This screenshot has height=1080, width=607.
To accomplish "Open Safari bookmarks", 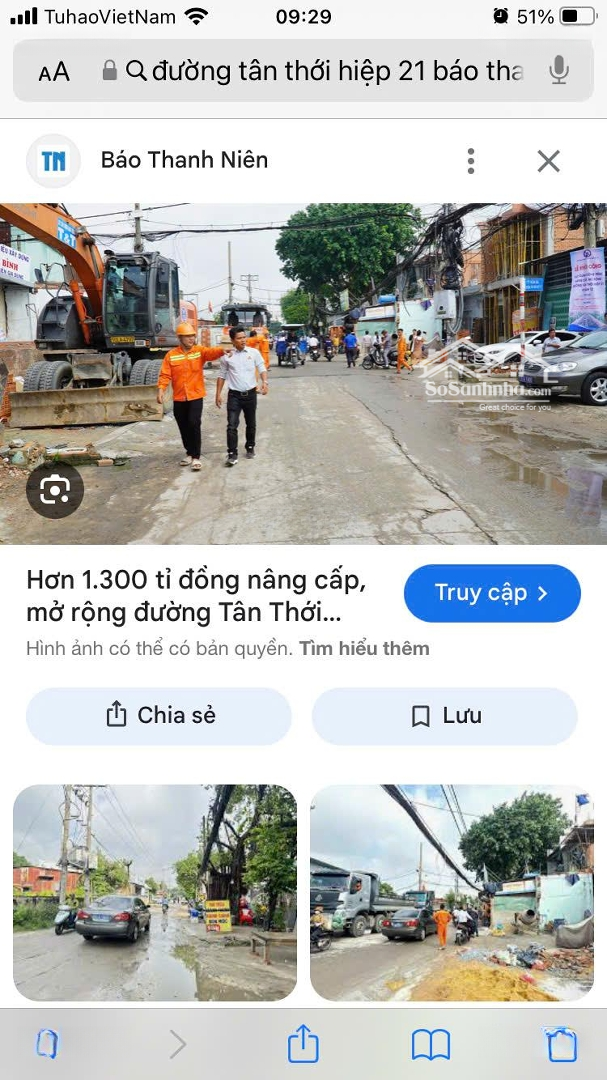I will 431,1044.
